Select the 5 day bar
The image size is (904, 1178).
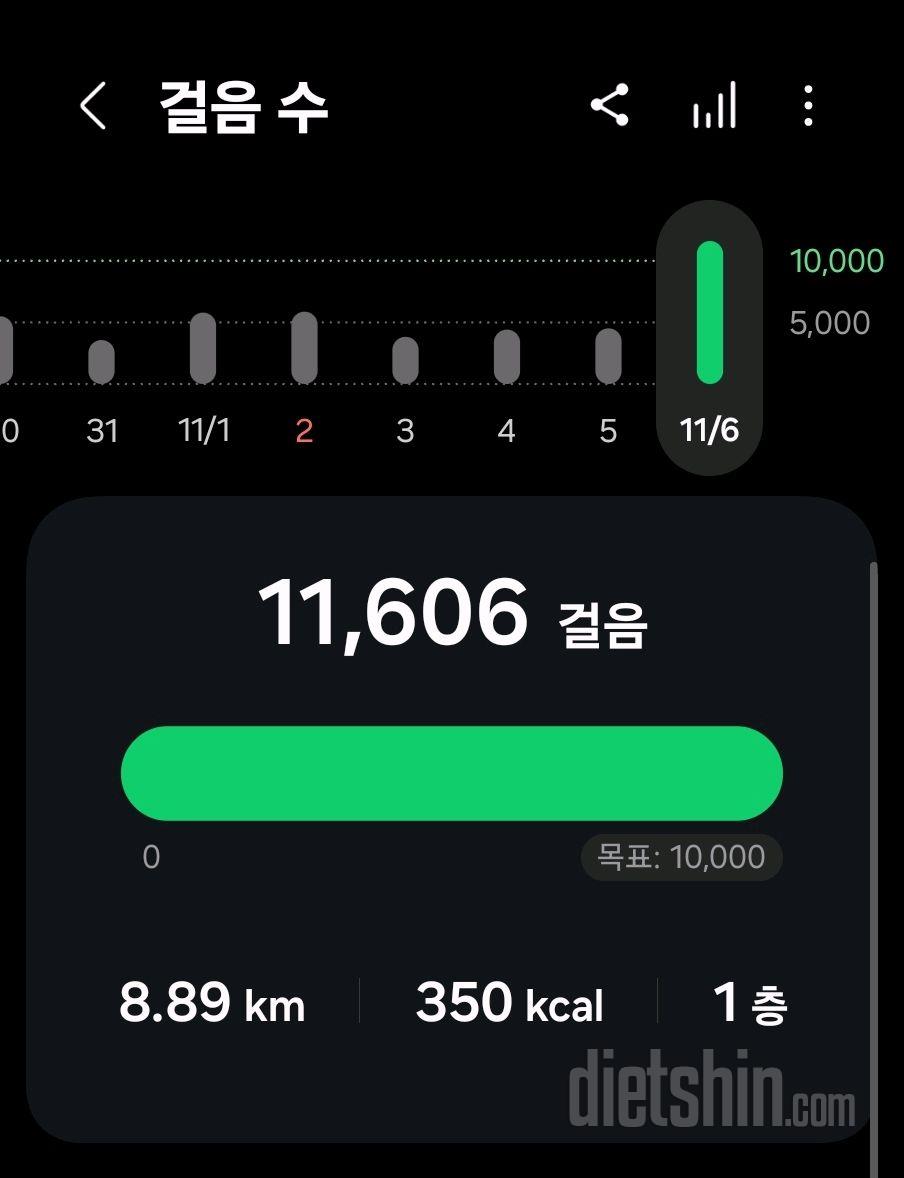[x=608, y=356]
